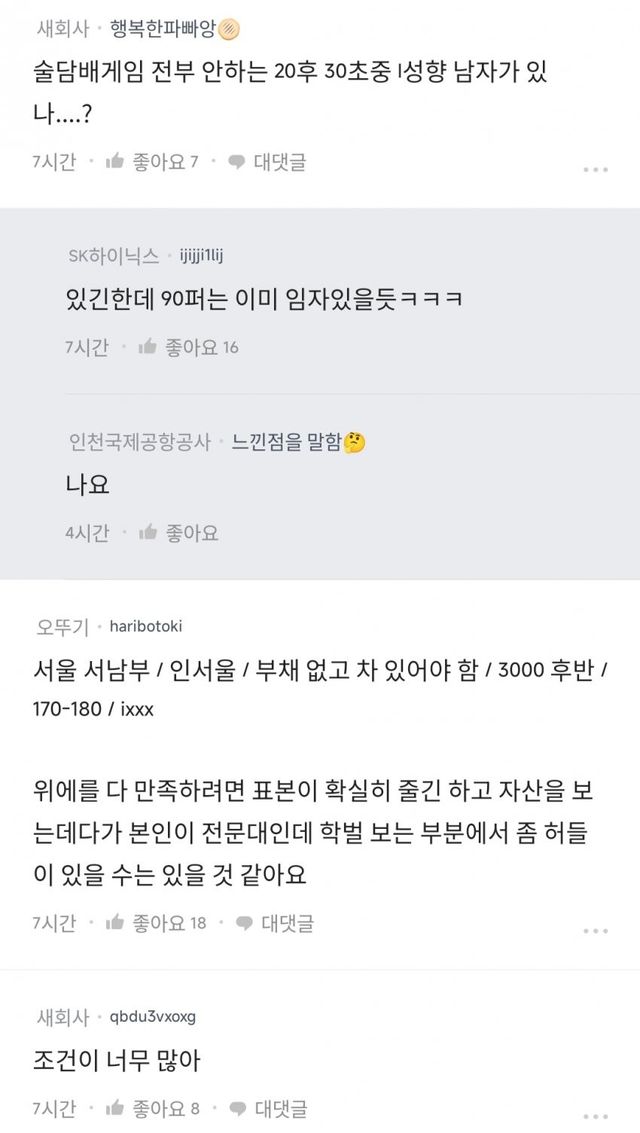Open the three-dot menu on qbdu3vxoxg's comment
The width and height of the screenshot is (640, 1133).
pyautogui.click(x=596, y=1113)
